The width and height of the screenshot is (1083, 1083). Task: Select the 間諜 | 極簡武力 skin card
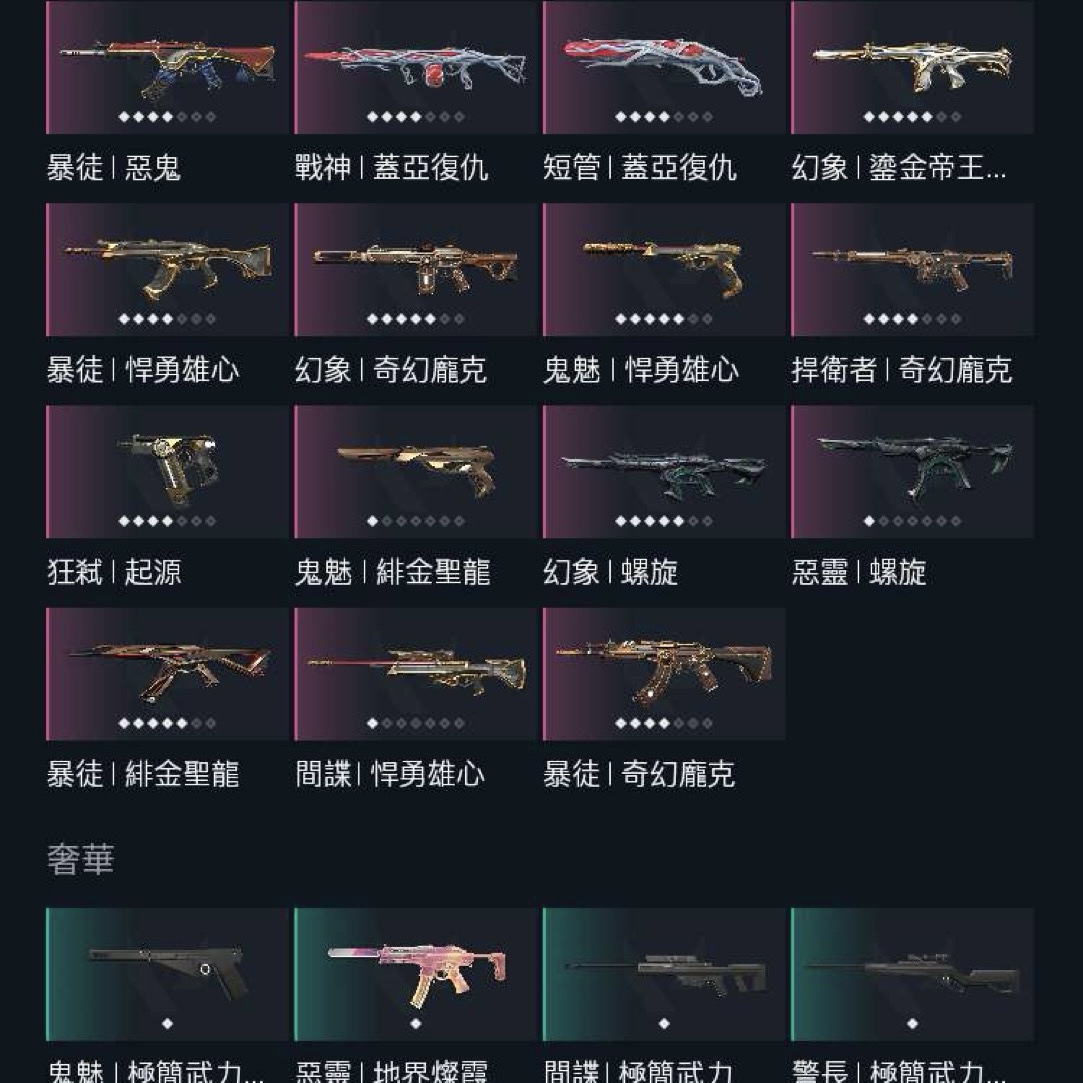(664, 974)
